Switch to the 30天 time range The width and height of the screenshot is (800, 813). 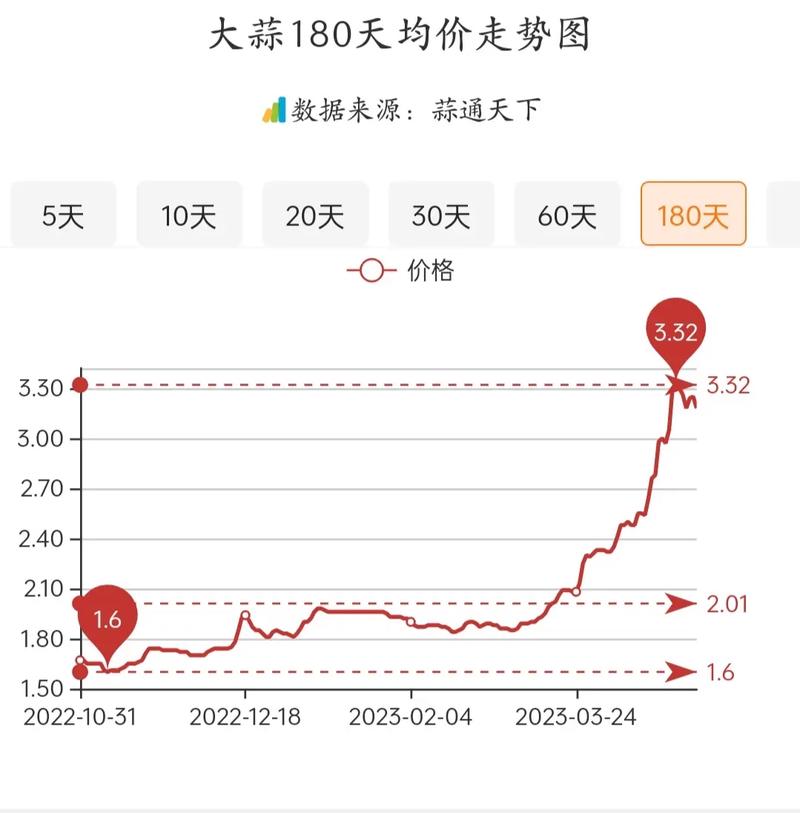coord(442,212)
